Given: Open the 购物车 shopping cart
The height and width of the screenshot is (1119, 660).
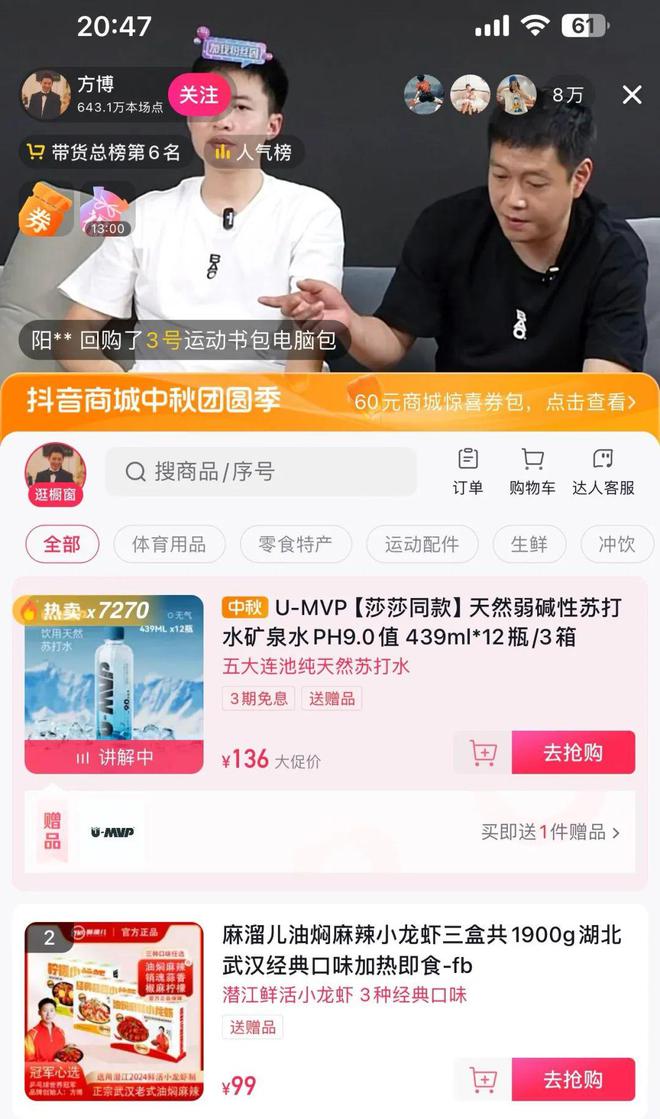Looking at the screenshot, I should (x=532, y=472).
